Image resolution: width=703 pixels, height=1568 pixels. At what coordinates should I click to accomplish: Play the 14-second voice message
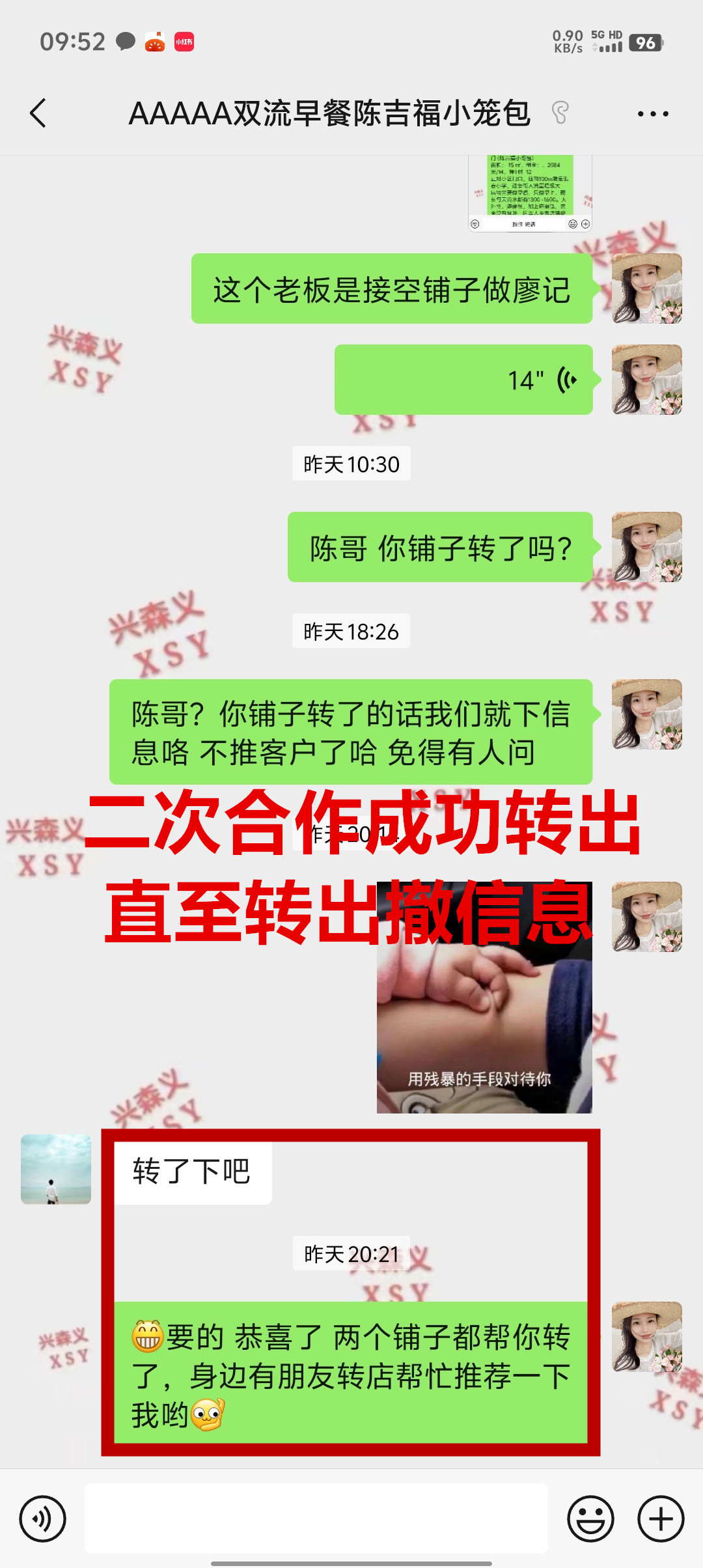[463, 380]
